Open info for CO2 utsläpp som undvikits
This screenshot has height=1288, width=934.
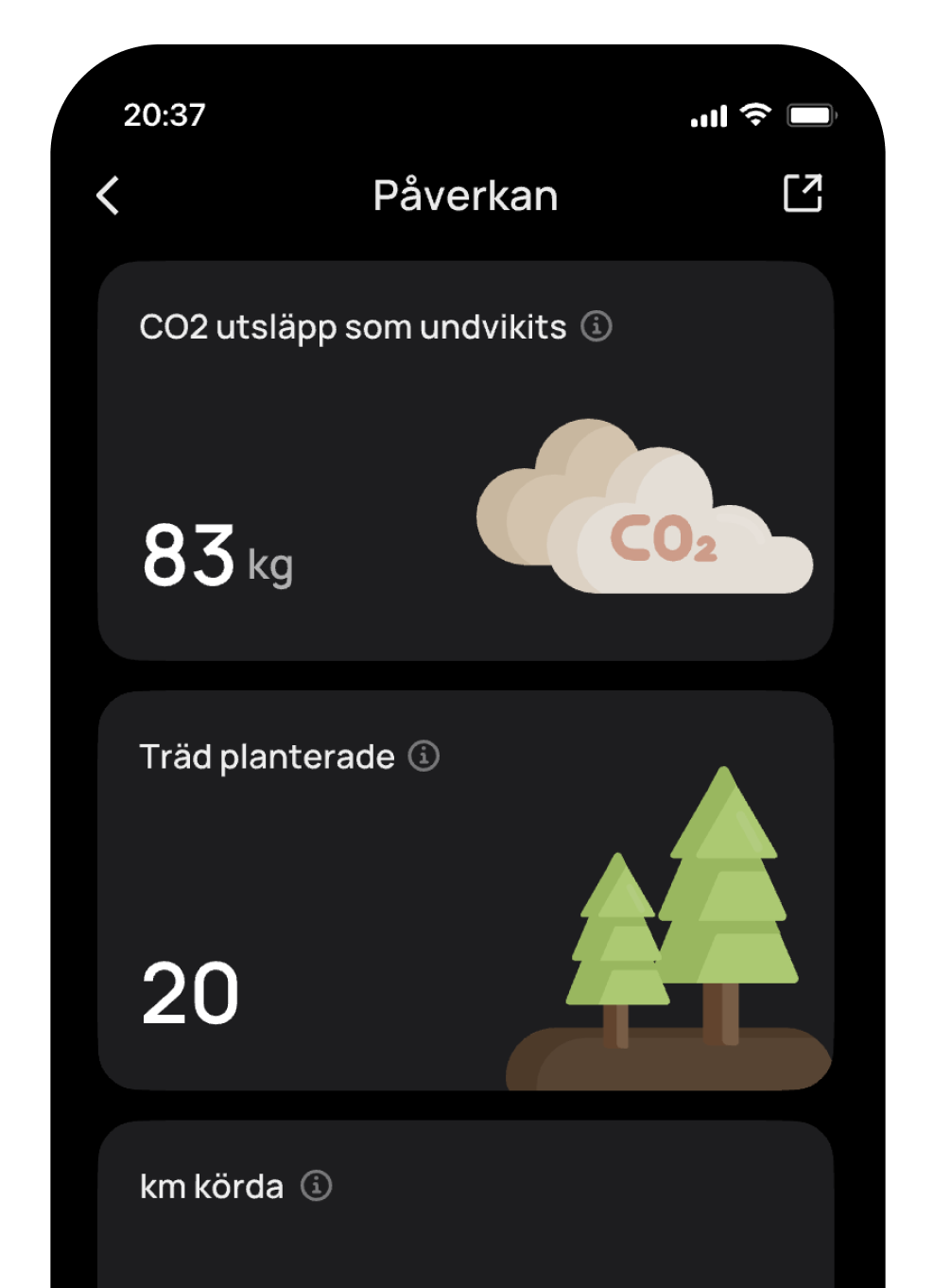597,326
